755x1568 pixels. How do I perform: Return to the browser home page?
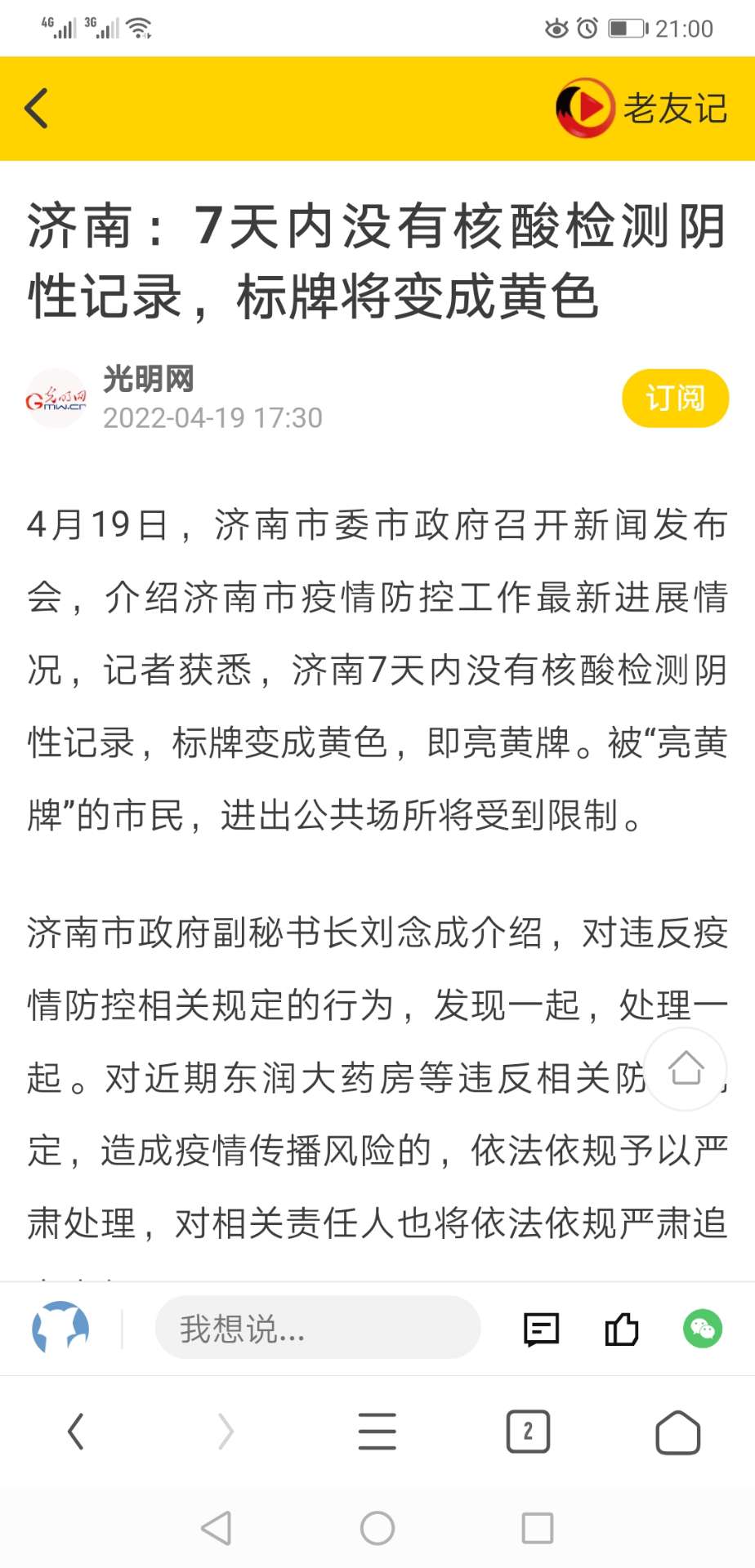[x=677, y=1432]
